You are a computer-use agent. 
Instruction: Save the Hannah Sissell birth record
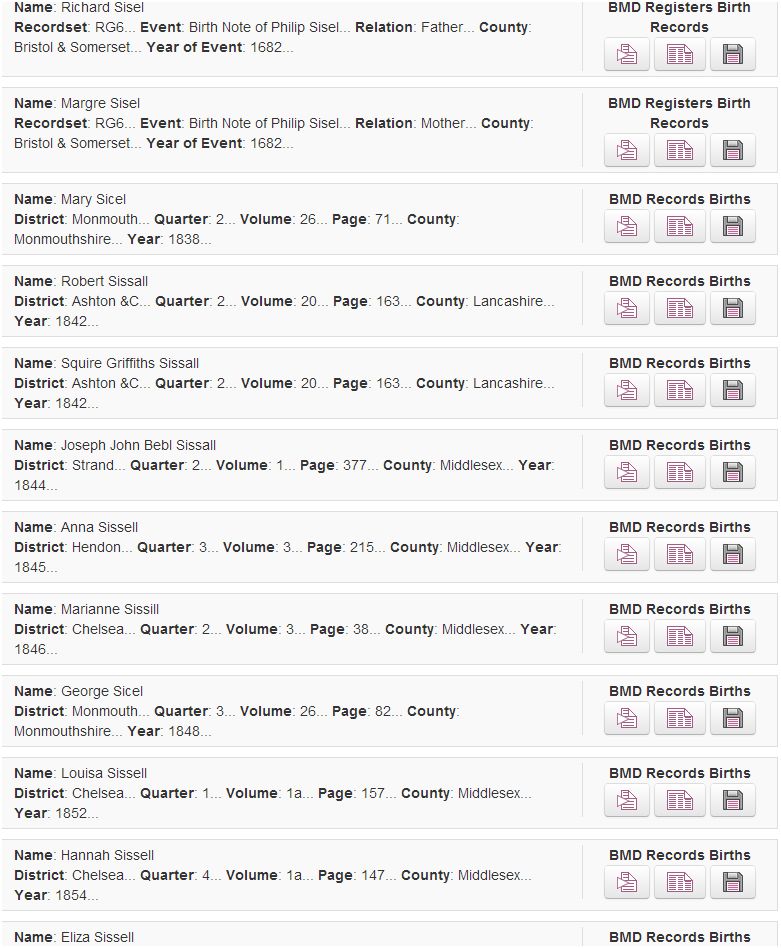coord(732,882)
